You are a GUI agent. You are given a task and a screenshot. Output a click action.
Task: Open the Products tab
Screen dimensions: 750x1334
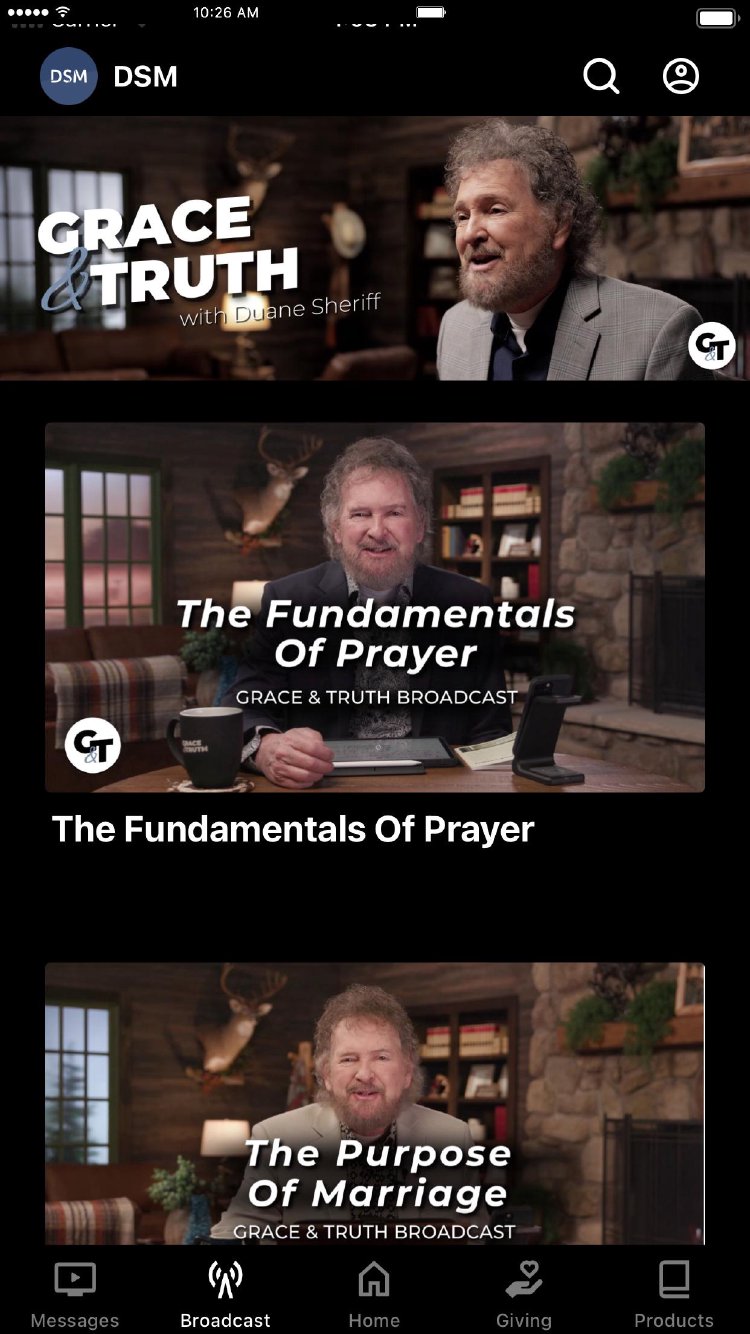click(674, 1294)
